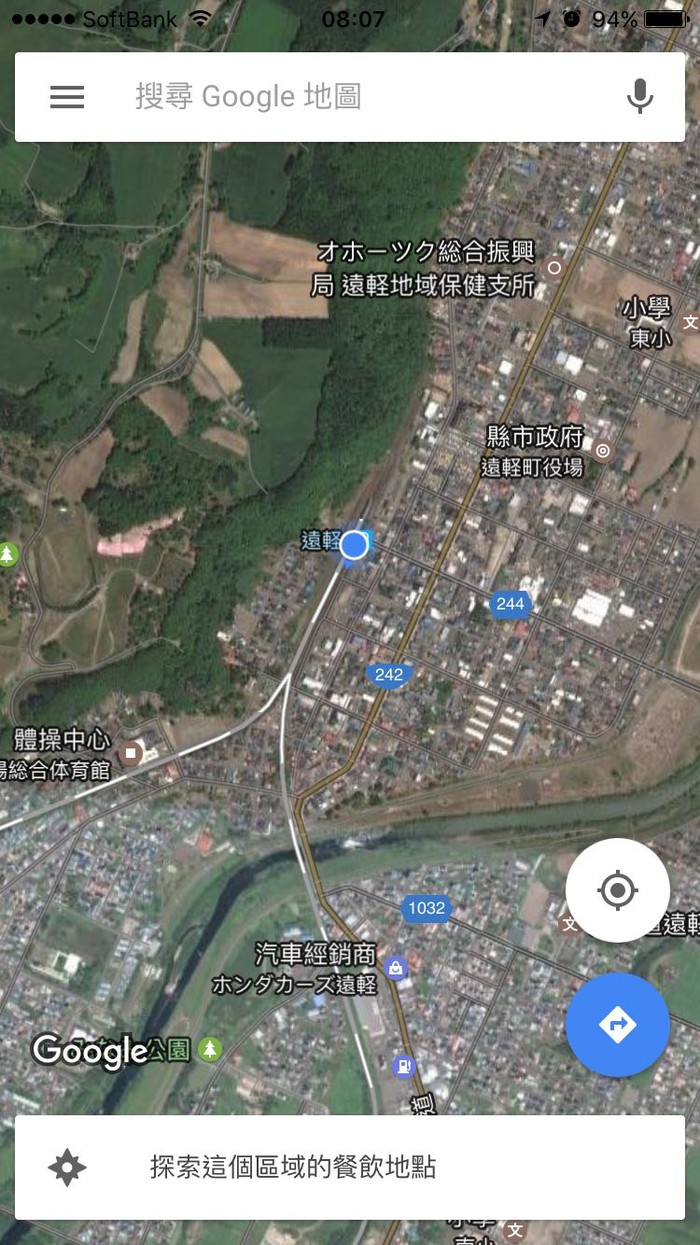Center map on my current location

coord(617,889)
